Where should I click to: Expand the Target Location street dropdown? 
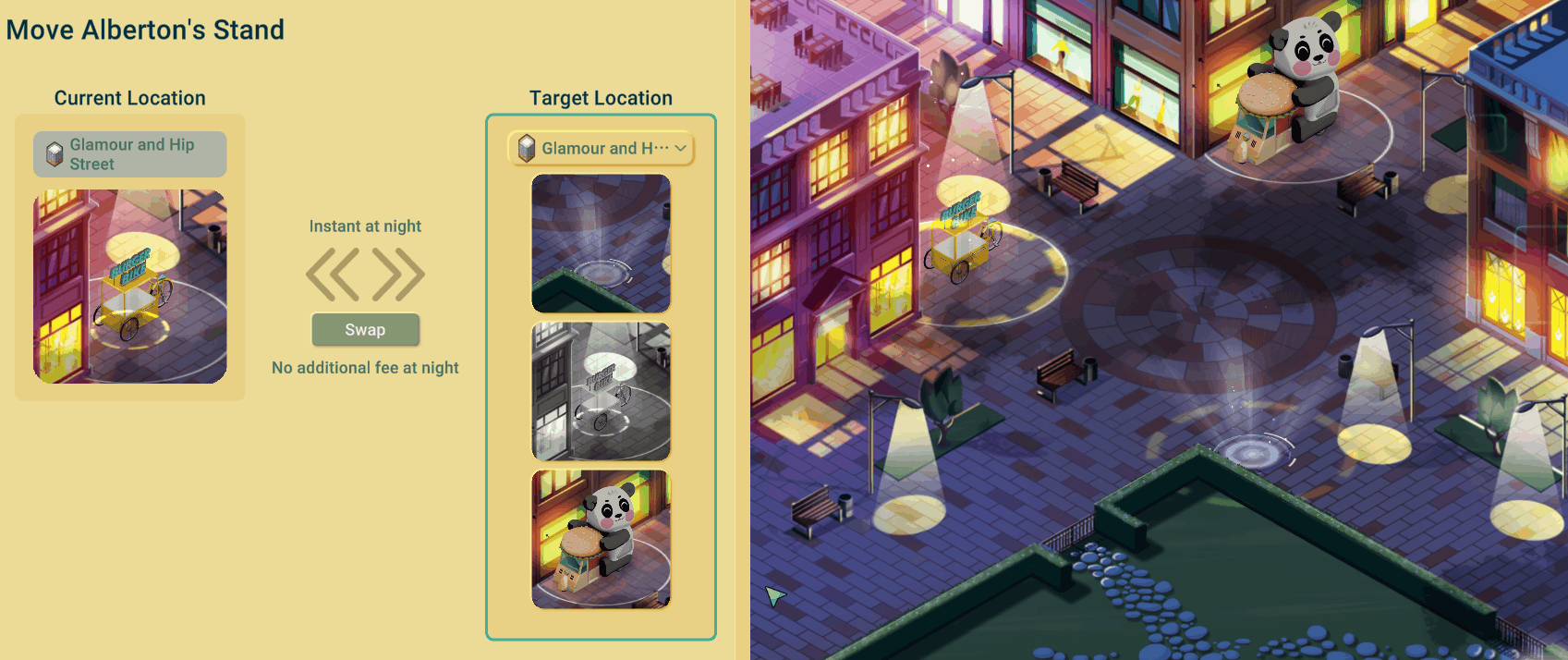pyautogui.click(x=602, y=148)
